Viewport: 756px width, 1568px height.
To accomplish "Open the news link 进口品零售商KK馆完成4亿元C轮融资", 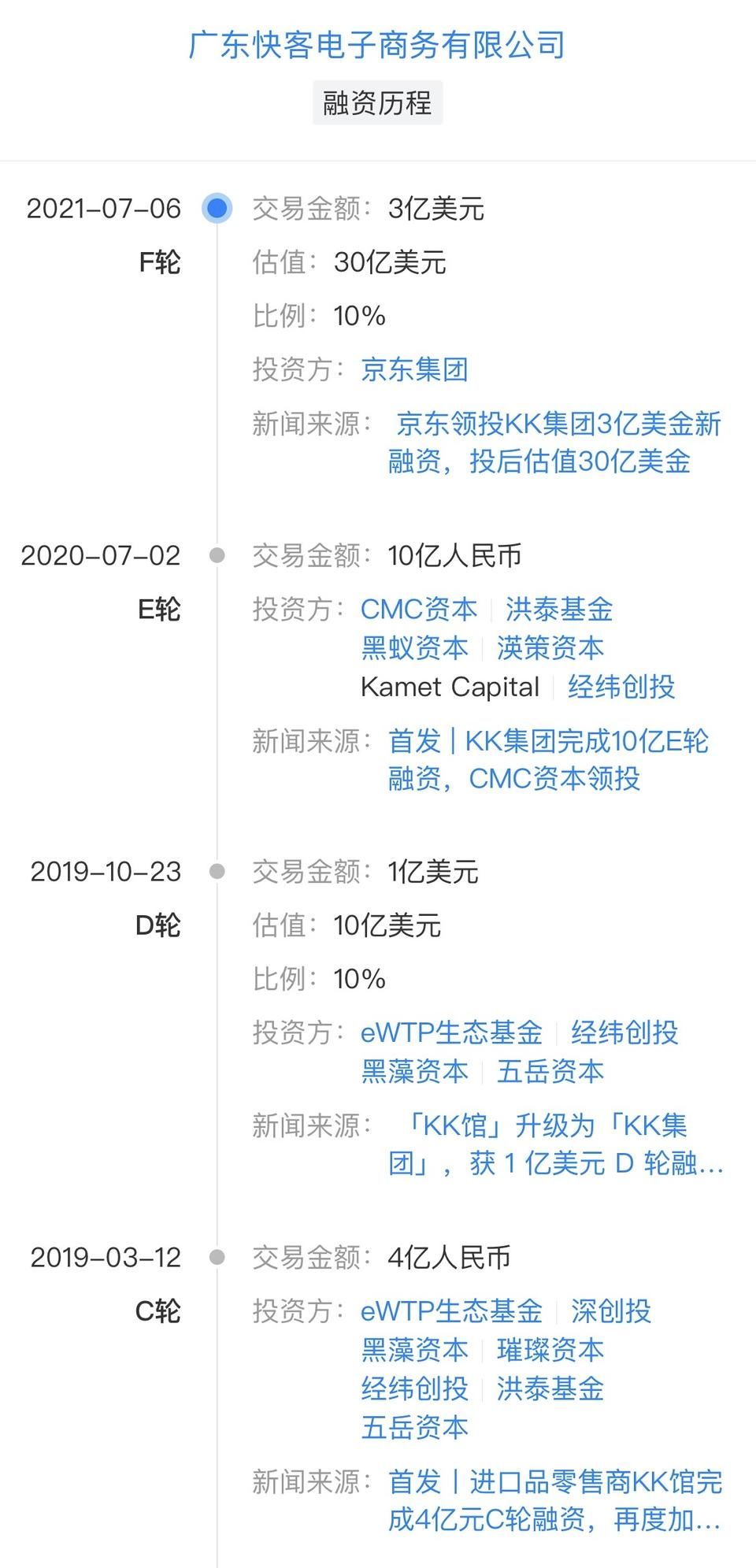I will 555,1501.
